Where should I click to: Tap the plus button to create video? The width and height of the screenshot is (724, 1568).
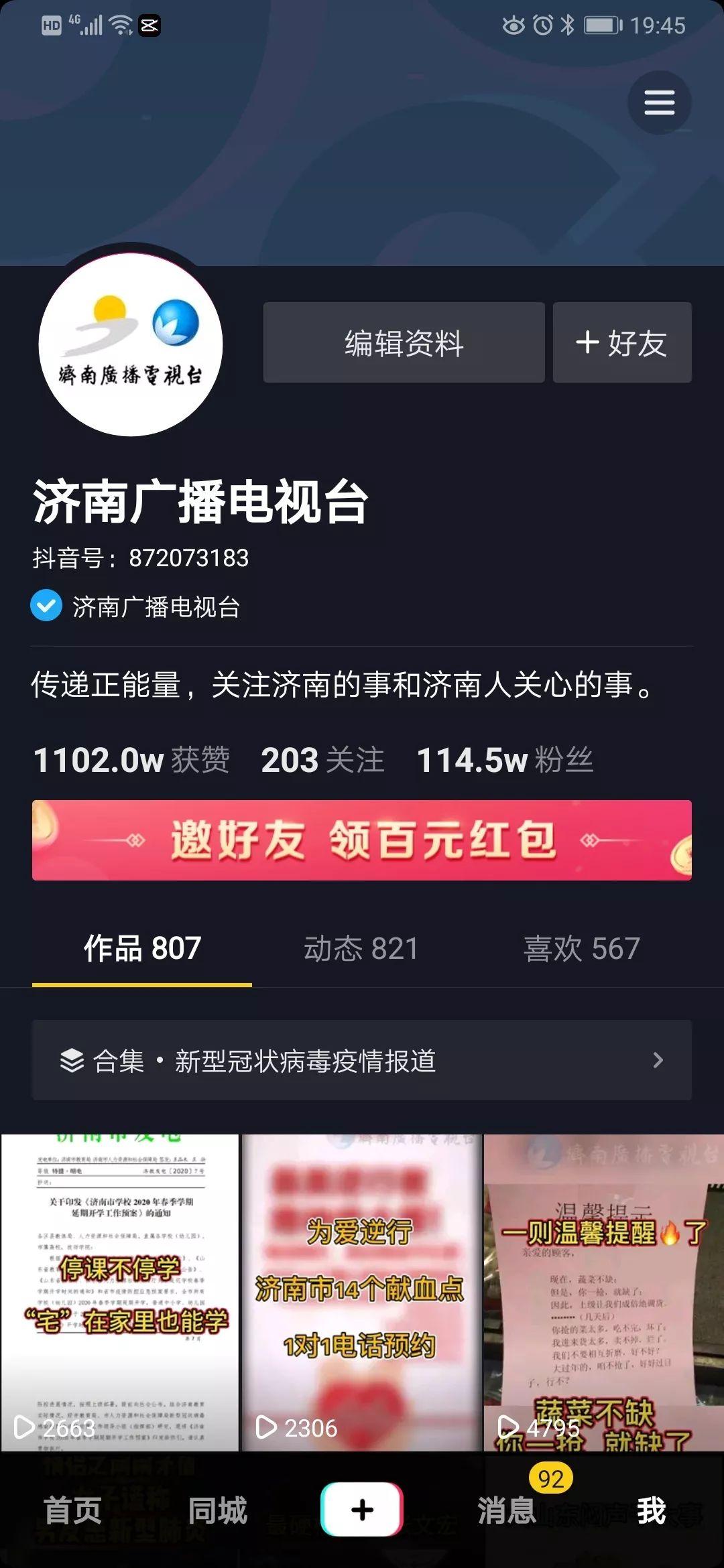point(362,1510)
